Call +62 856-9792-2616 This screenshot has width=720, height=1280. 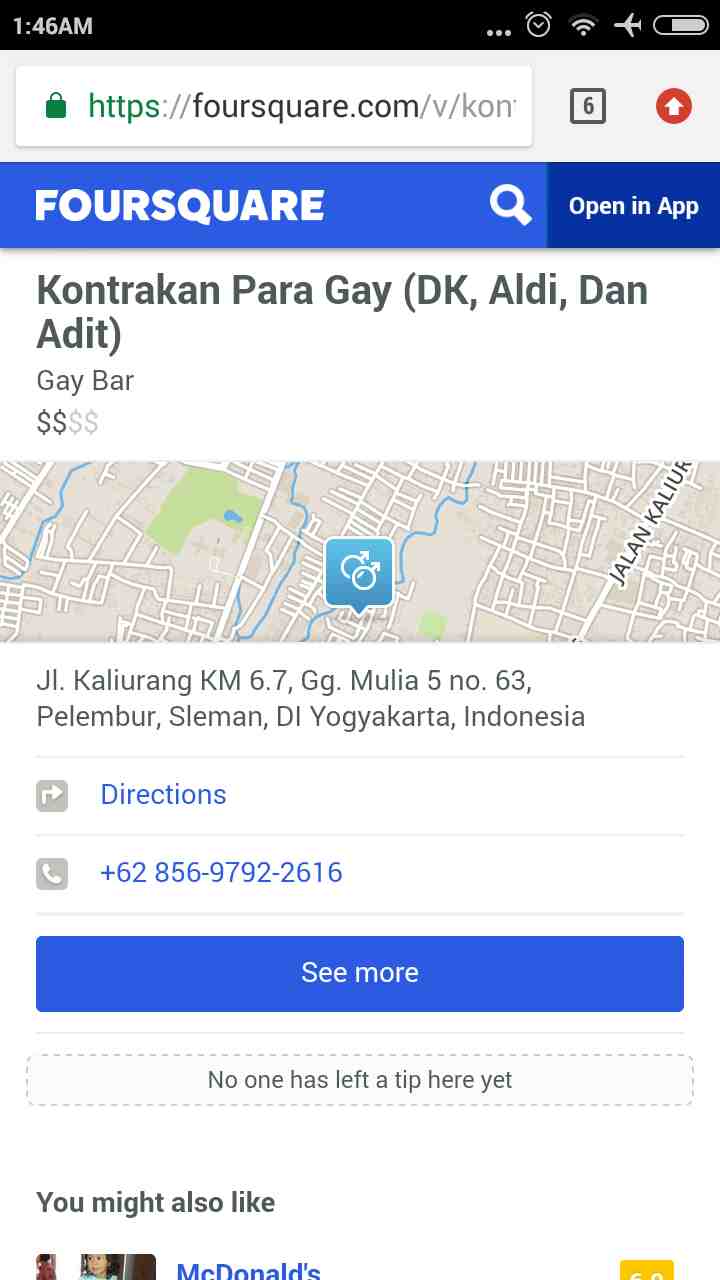pos(221,873)
